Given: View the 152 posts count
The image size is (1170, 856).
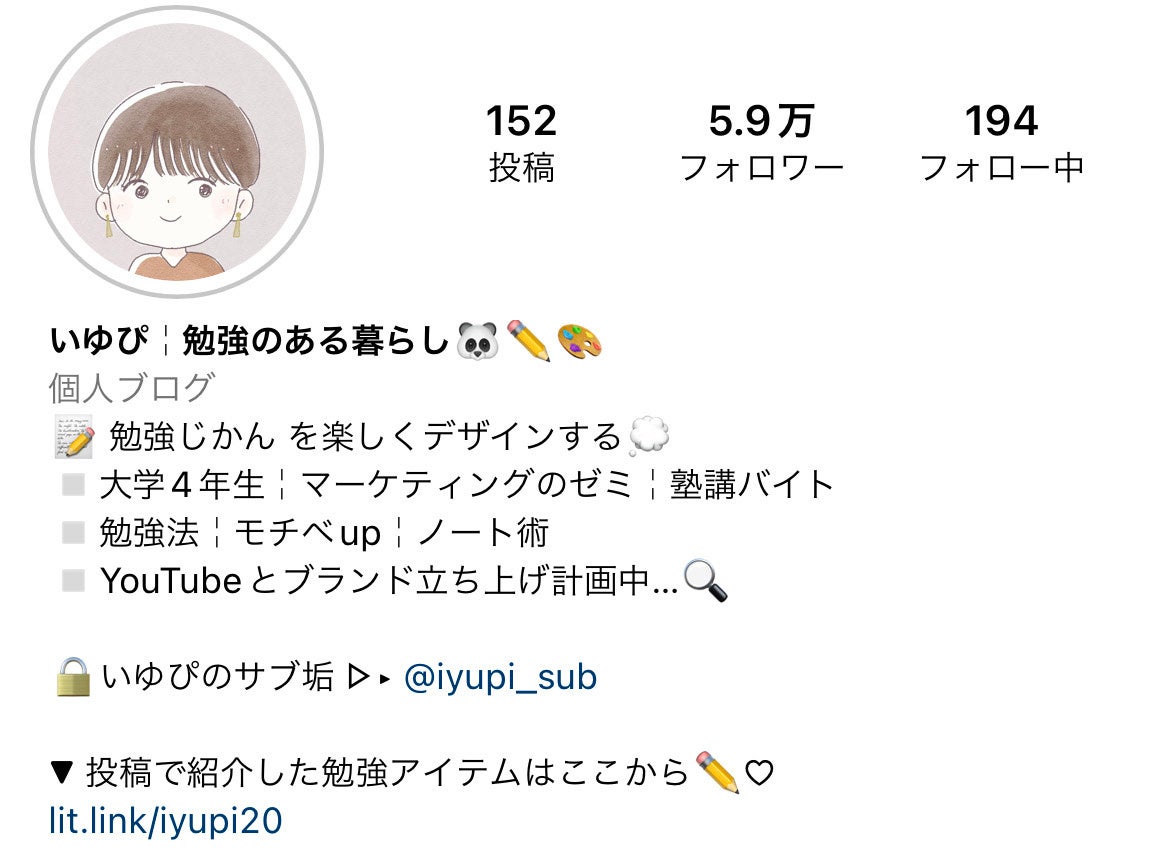Looking at the screenshot, I should tap(521, 143).
